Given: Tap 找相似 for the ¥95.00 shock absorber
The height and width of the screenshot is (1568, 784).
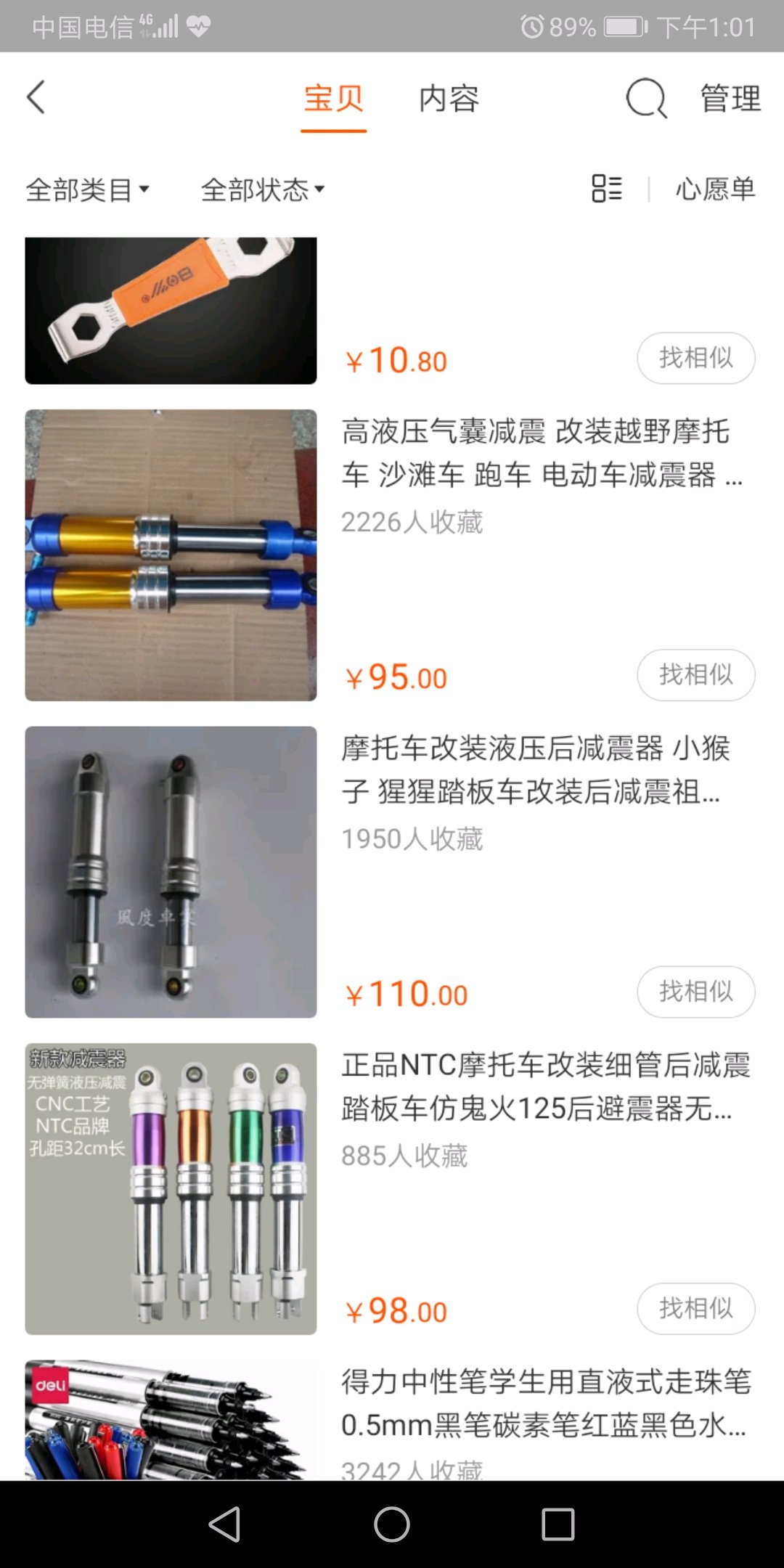Looking at the screenshot, I should click(695, 675).
